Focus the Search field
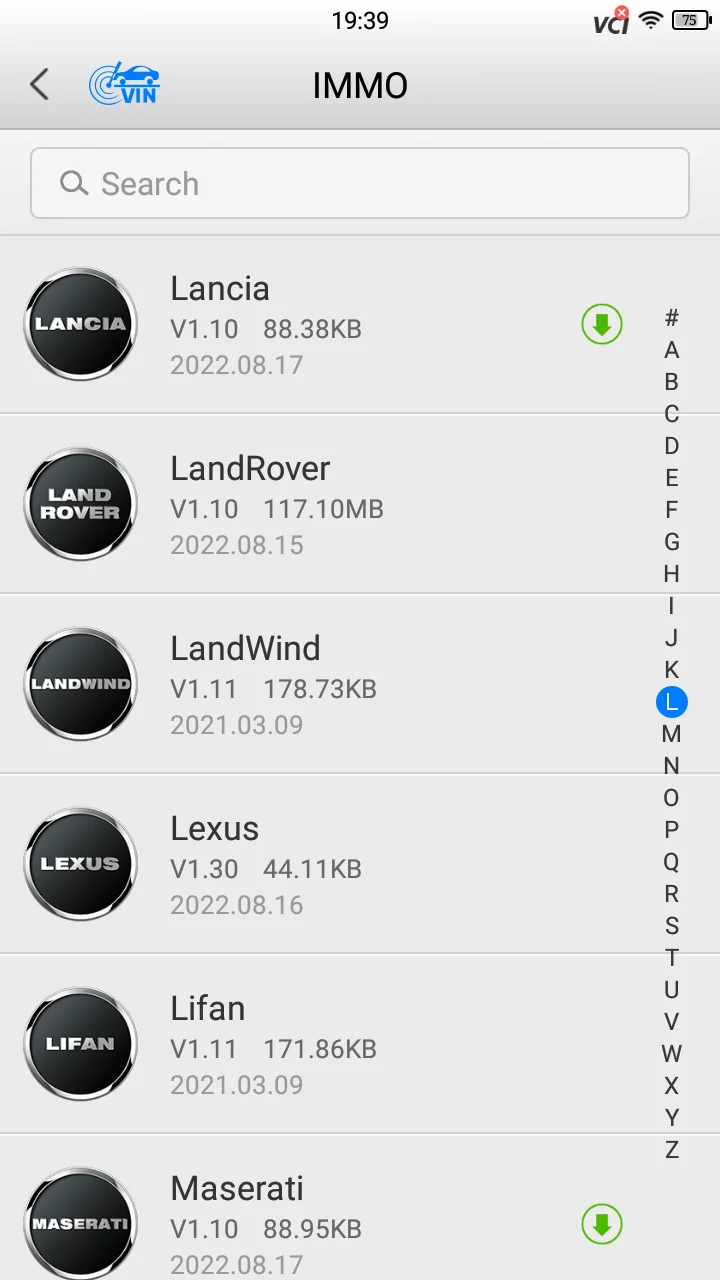 (360, 183)
